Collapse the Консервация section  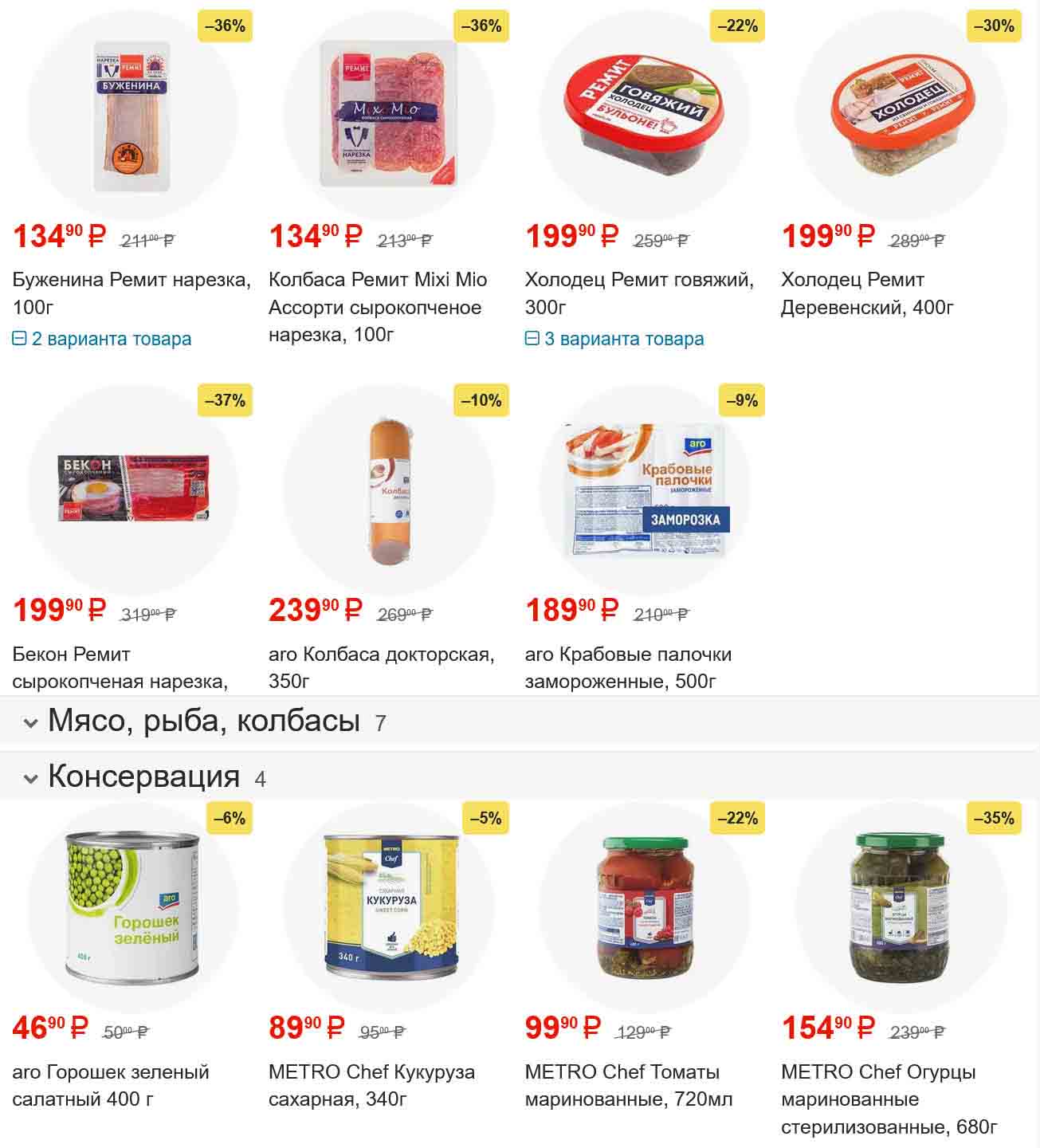coord(143,776)
